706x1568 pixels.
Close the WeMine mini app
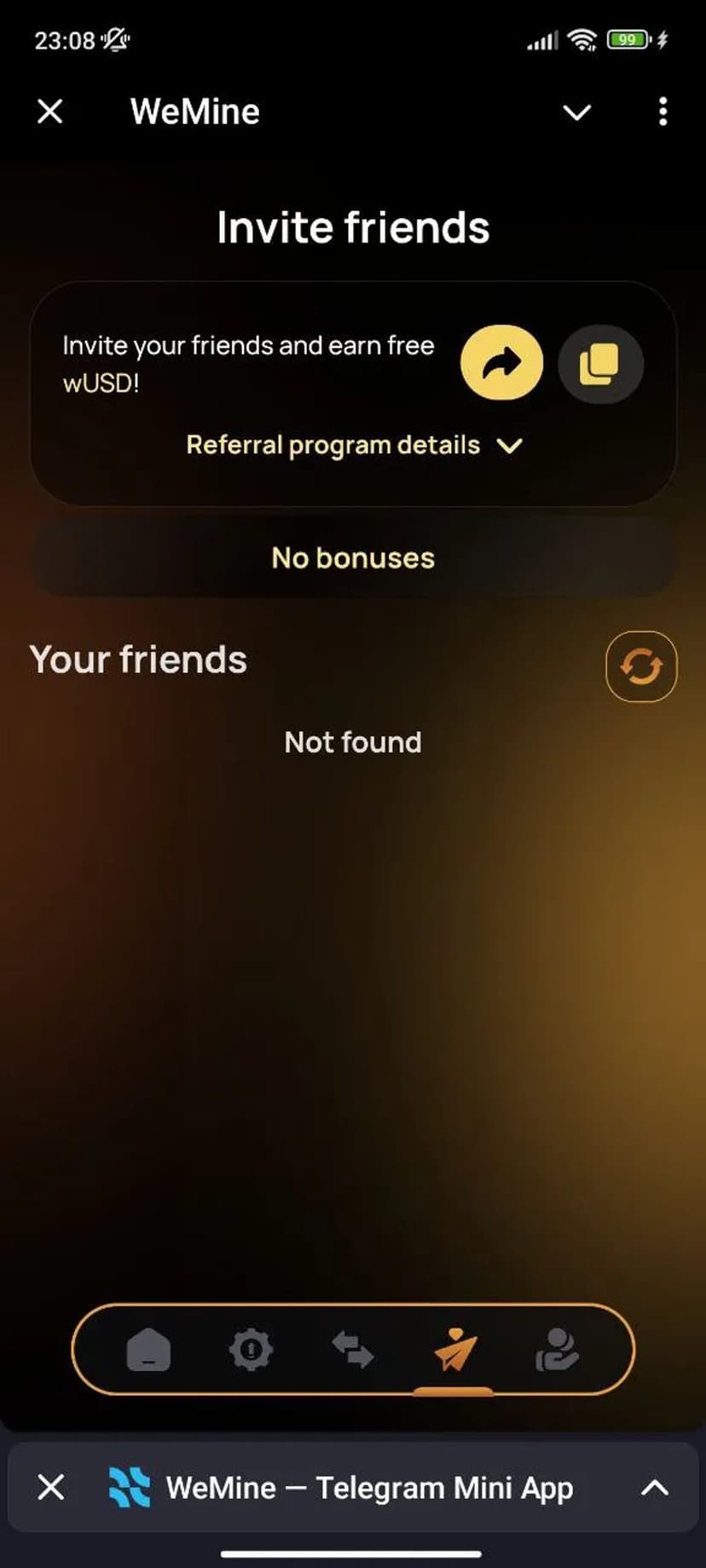pyautogui.click(x=50, y=112)
